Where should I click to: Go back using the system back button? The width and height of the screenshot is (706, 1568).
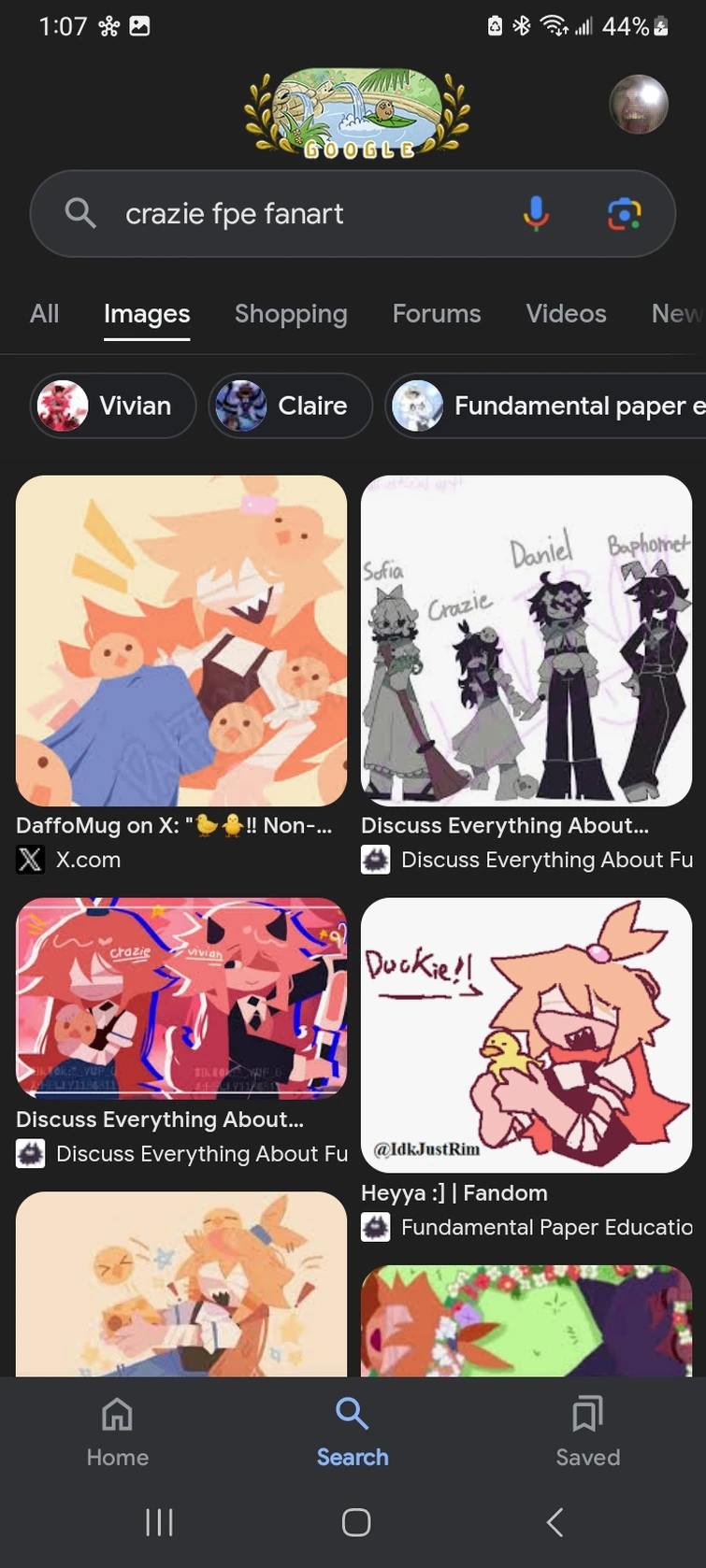coord(555,1522)
